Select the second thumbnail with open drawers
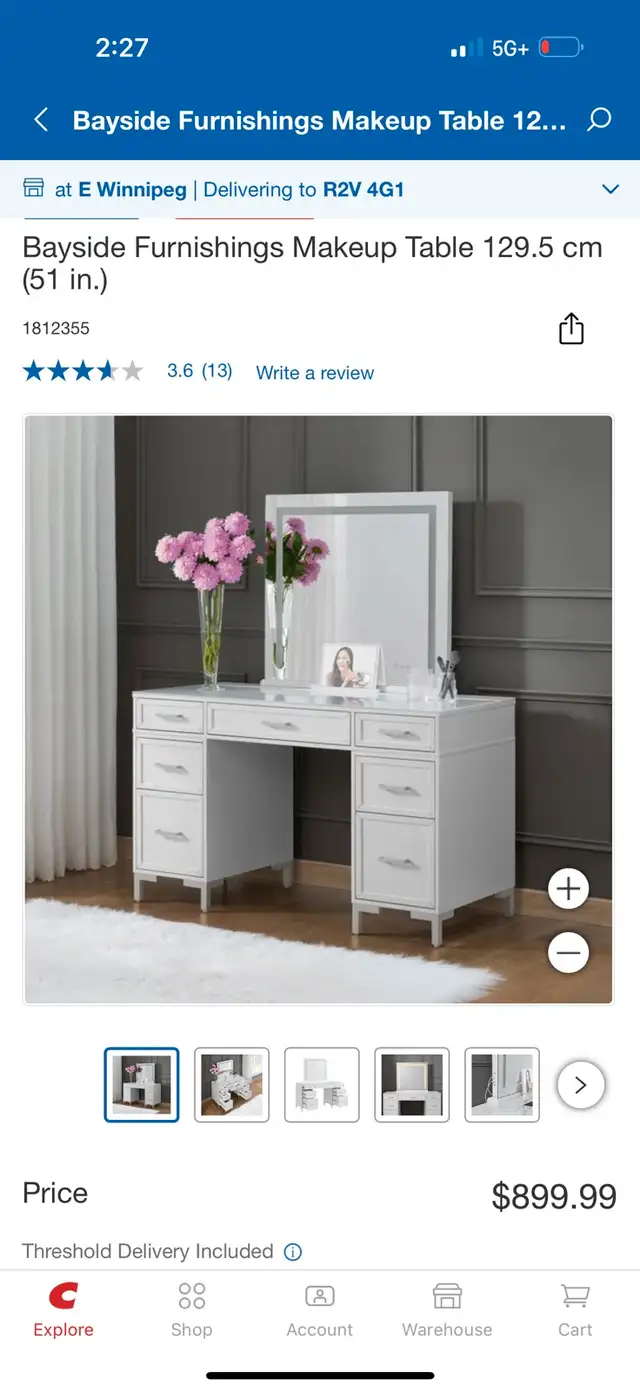The image size is (640, 1391). 232,1085
